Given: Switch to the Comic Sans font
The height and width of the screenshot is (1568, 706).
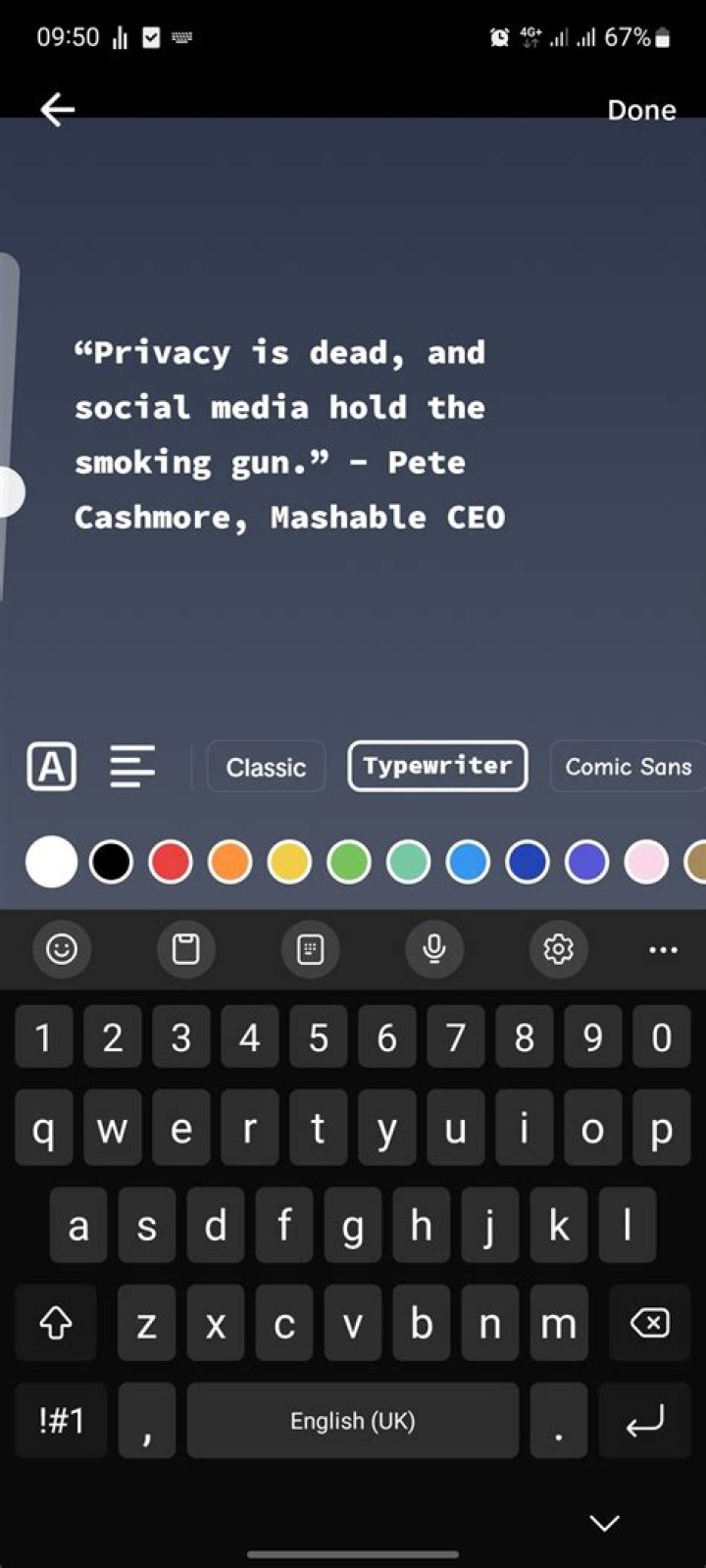Looking at the screenshot, I should 628,767.
